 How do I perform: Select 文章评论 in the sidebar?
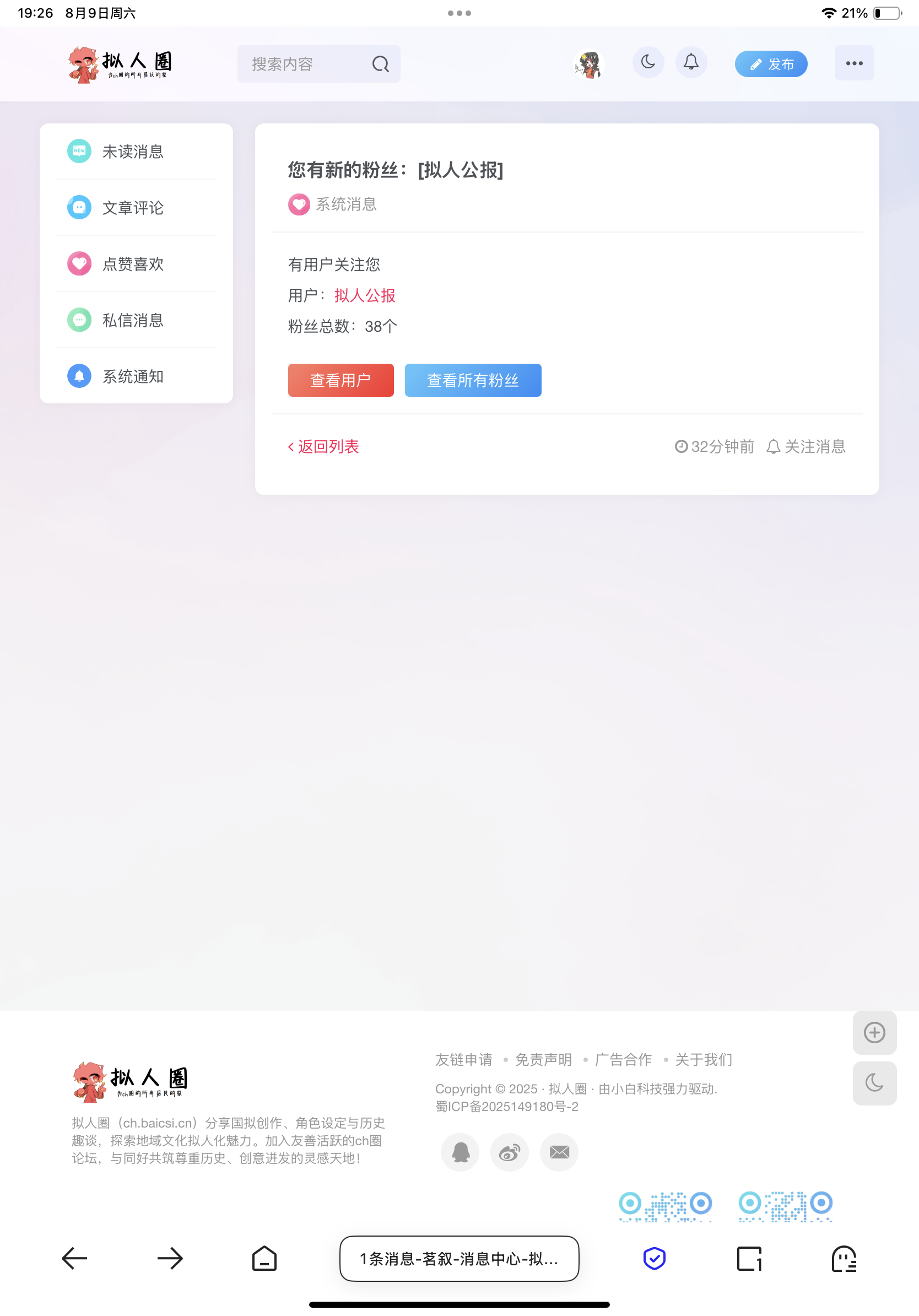133,208
